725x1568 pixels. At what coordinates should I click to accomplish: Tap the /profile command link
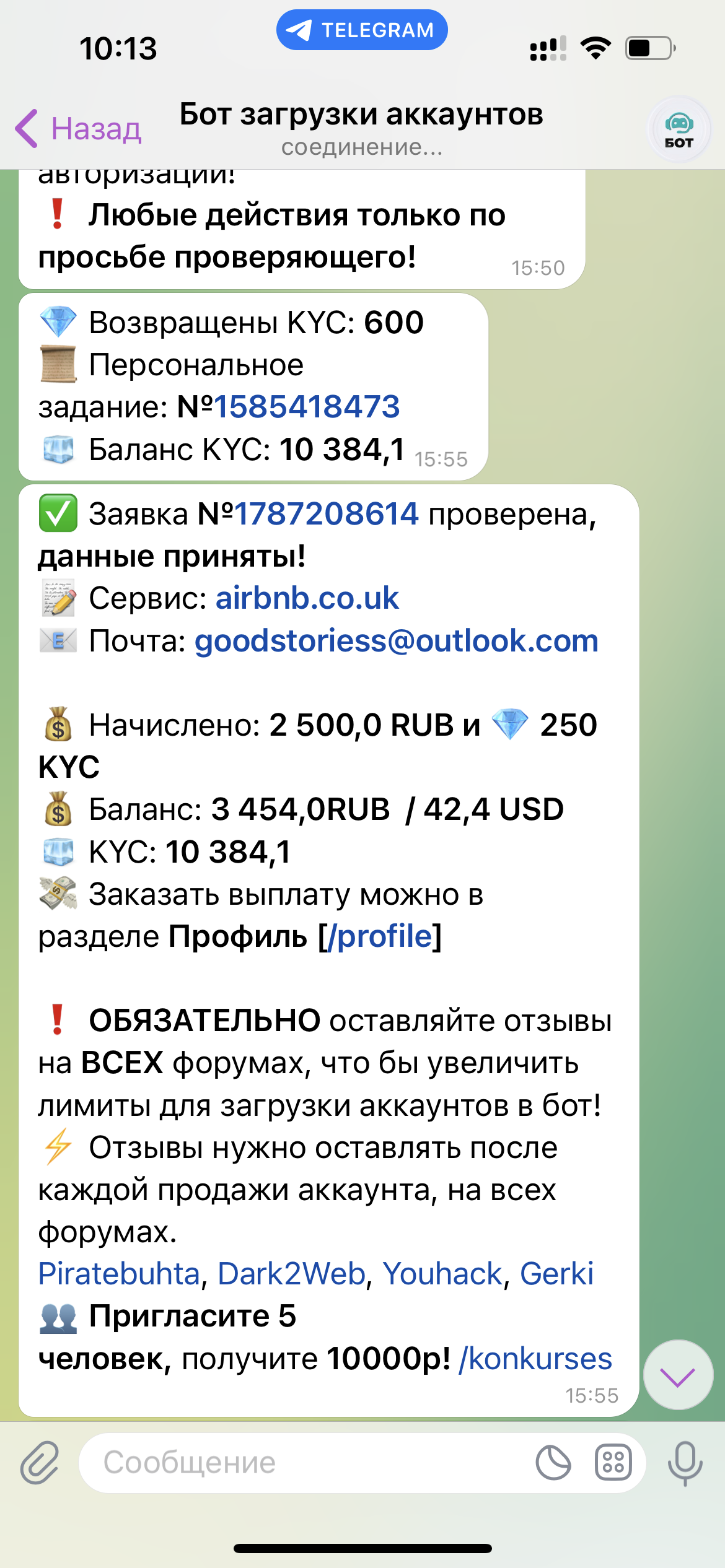click(x=384, y=936)
